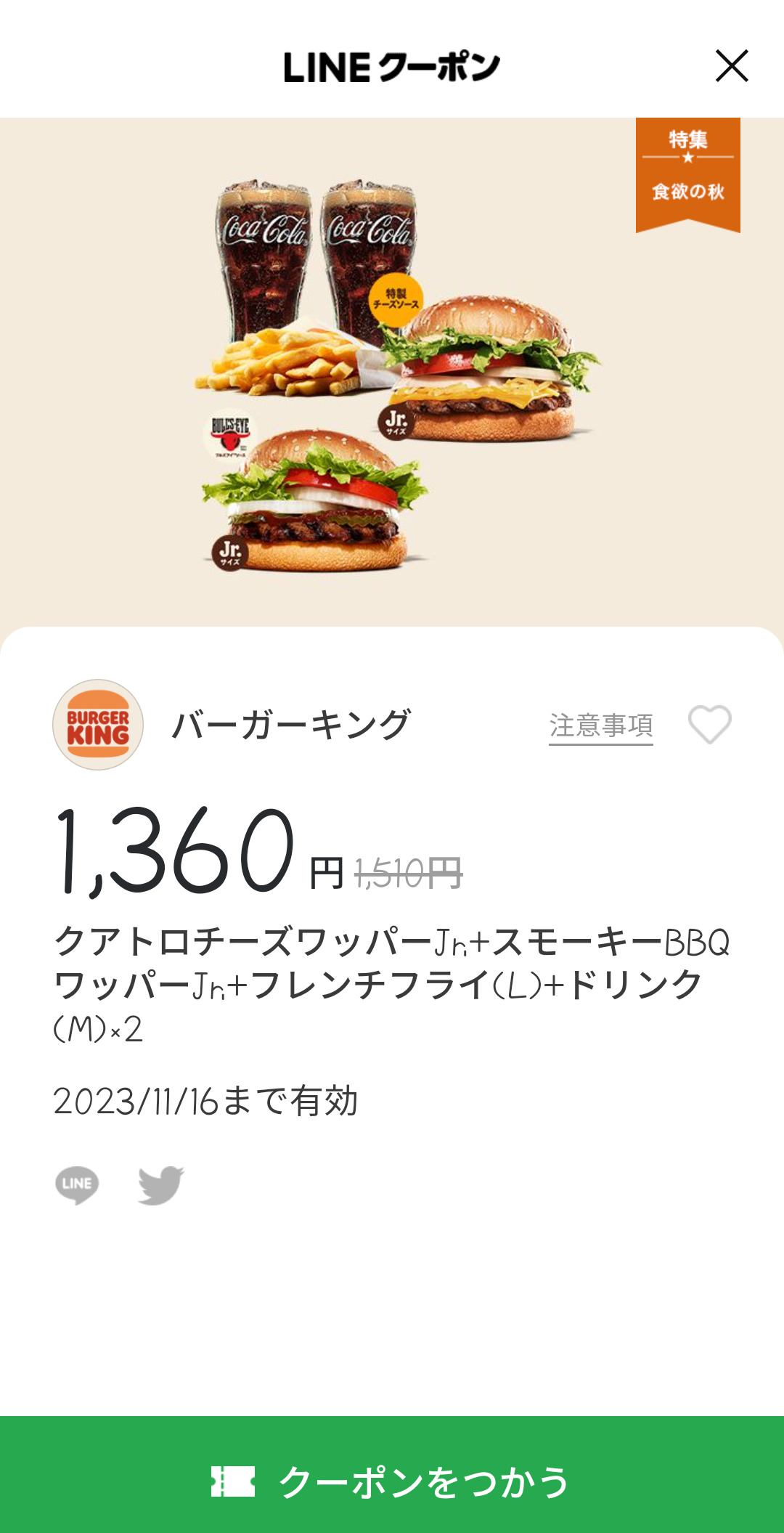Share the coupon via LINE
This screenshot has height=1533, width=784.
point(77,1184)
